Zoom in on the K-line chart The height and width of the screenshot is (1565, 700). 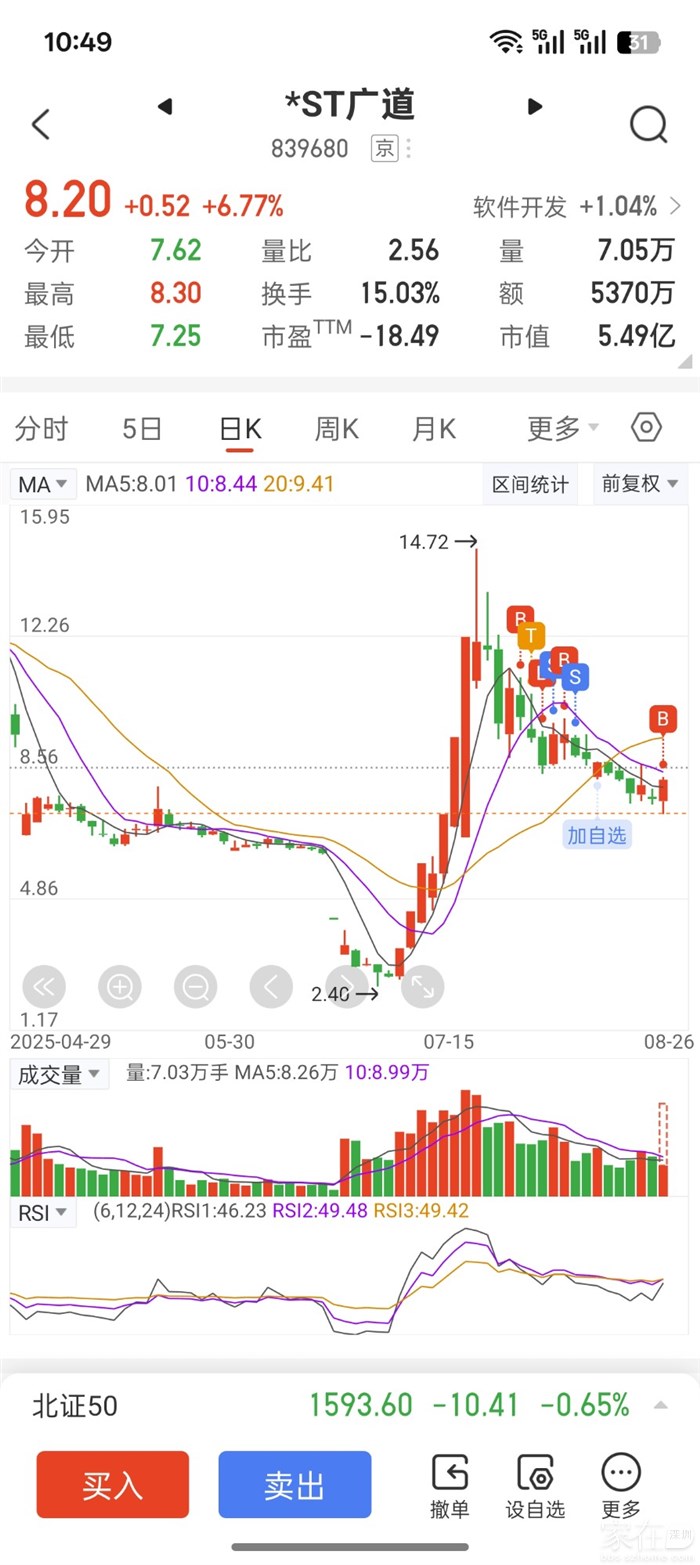tap(120, 988)
